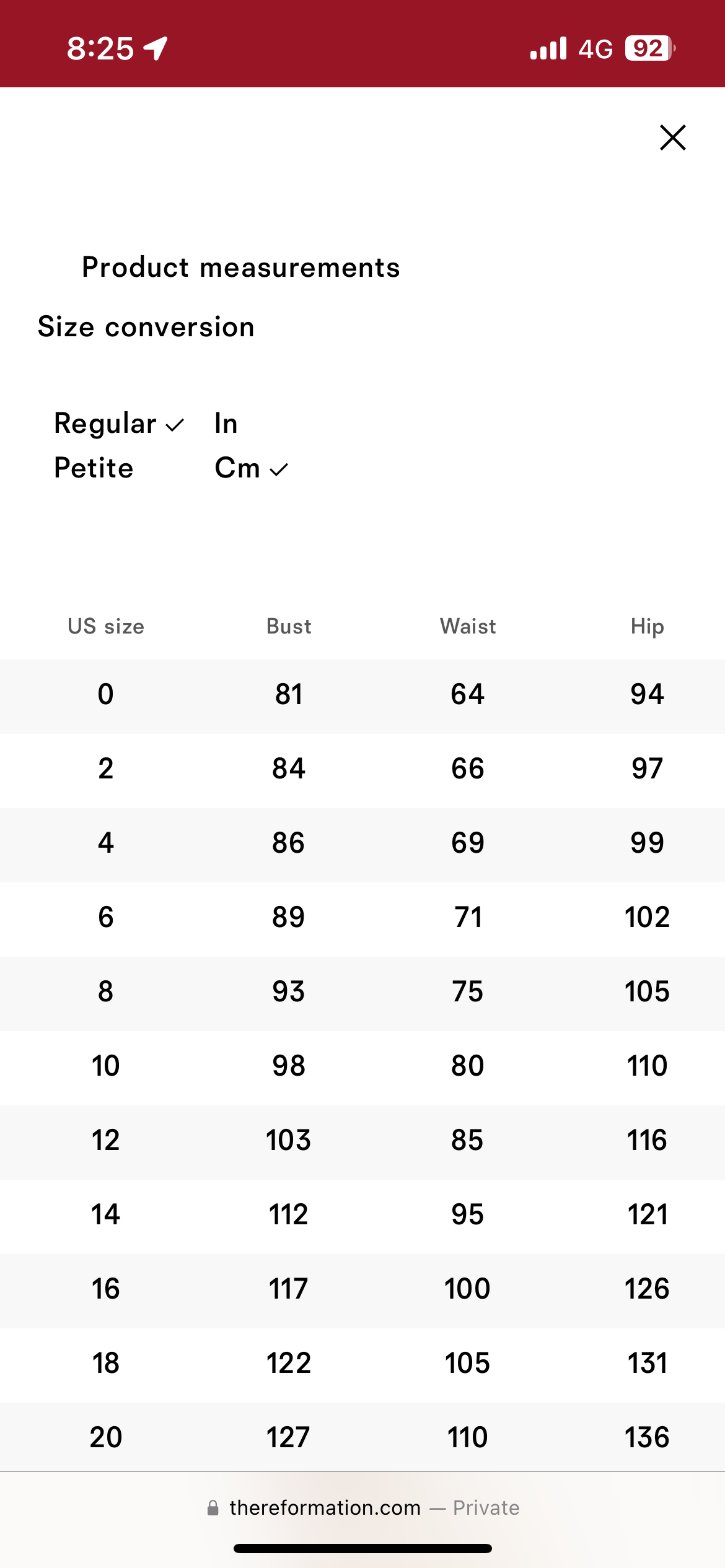Switch to the Size conversion section
This screenshot has height=1568, width=725.
coord(146,327)
